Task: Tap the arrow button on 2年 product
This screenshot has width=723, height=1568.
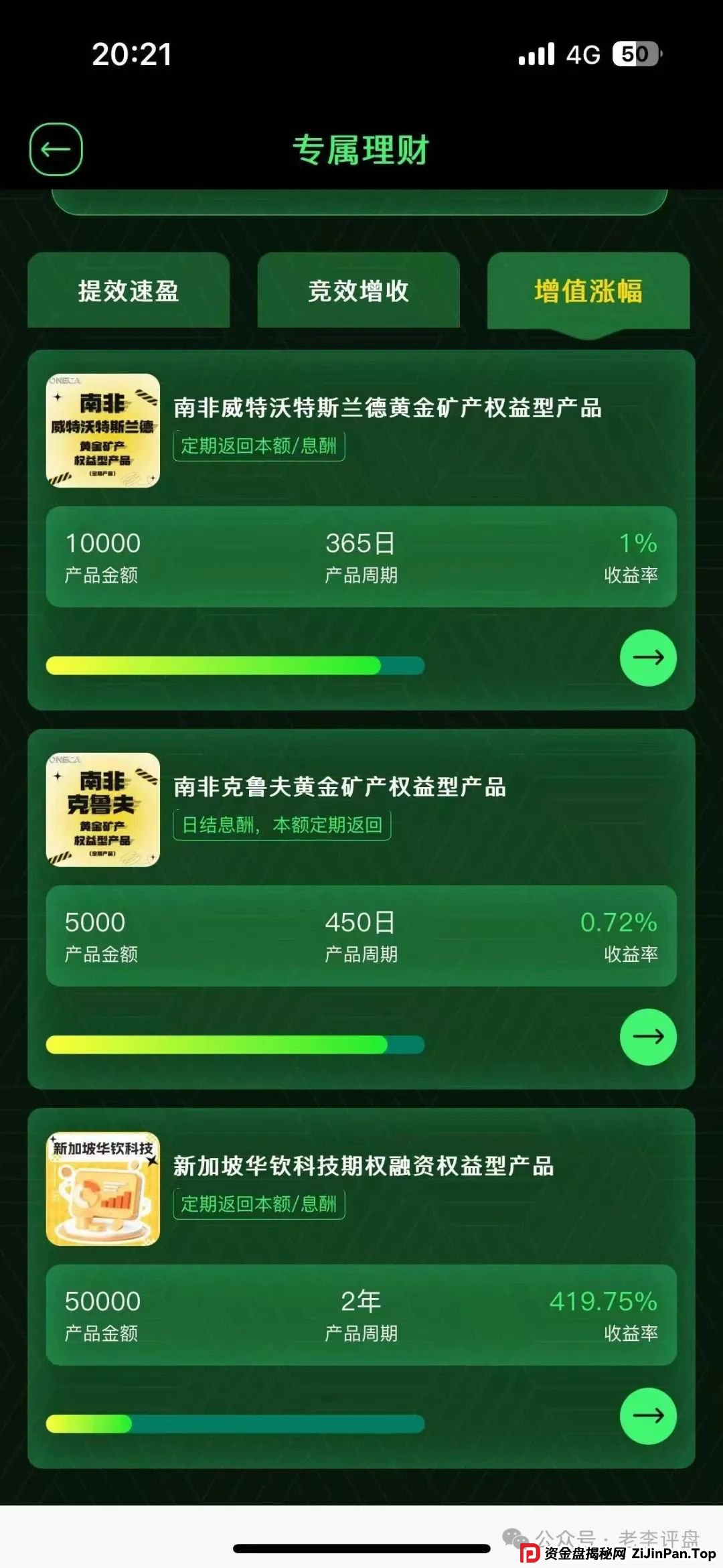Action: [x=648, y=1416]
